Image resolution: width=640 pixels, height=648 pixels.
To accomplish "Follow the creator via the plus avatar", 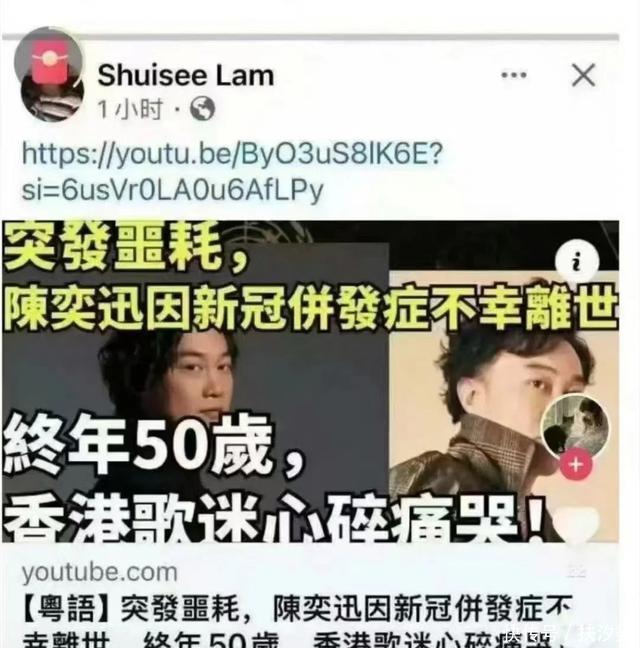I will (x=578, y=466).
